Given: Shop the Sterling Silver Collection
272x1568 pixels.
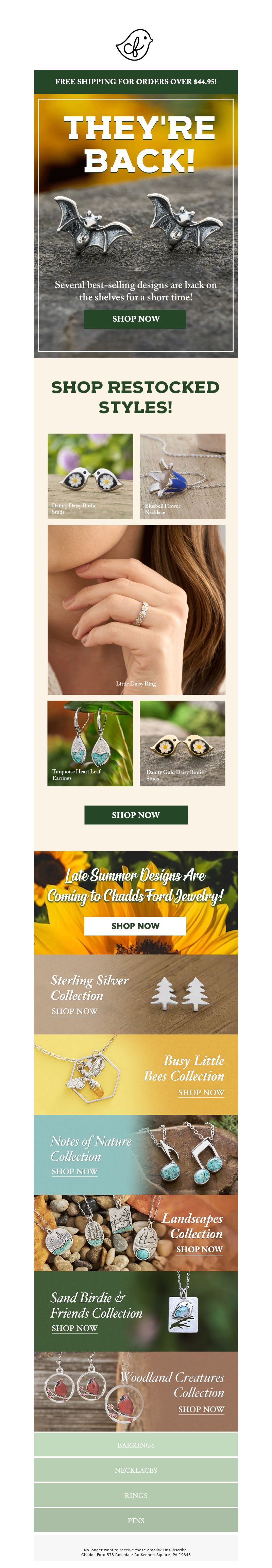Looking at the screenshot, I should (74, 1011).
